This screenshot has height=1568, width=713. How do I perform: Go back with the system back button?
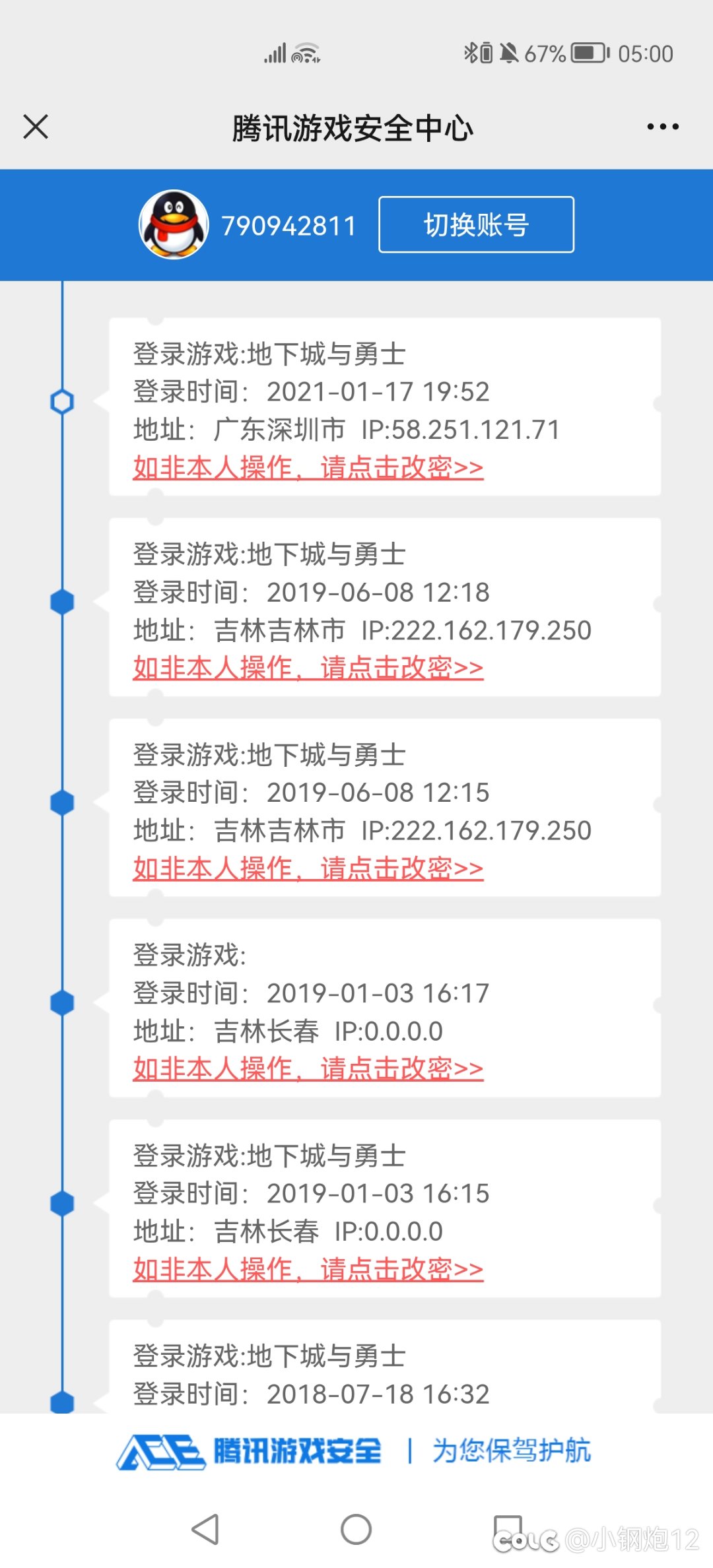pyautogui.click(x=205, y=1529)
